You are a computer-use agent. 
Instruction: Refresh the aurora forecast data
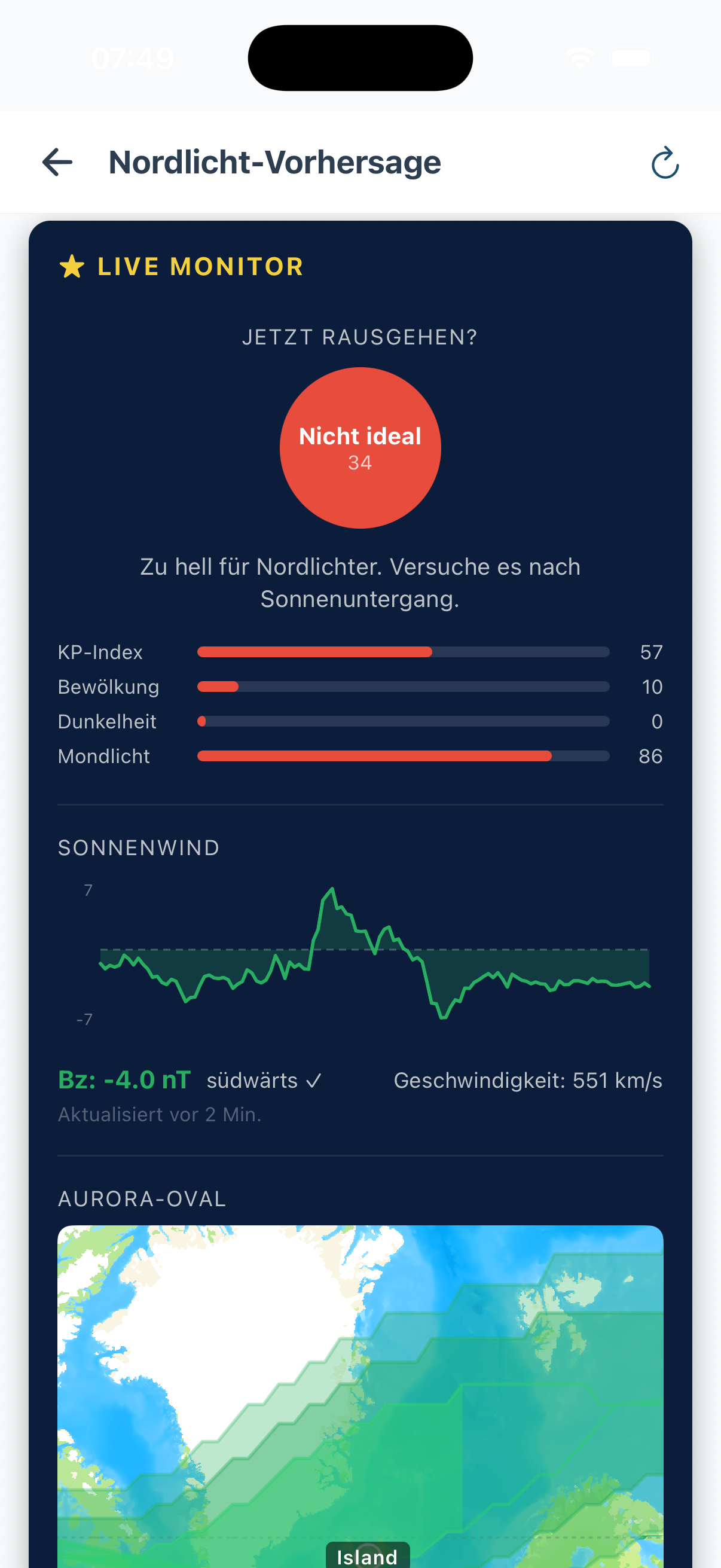664,163
